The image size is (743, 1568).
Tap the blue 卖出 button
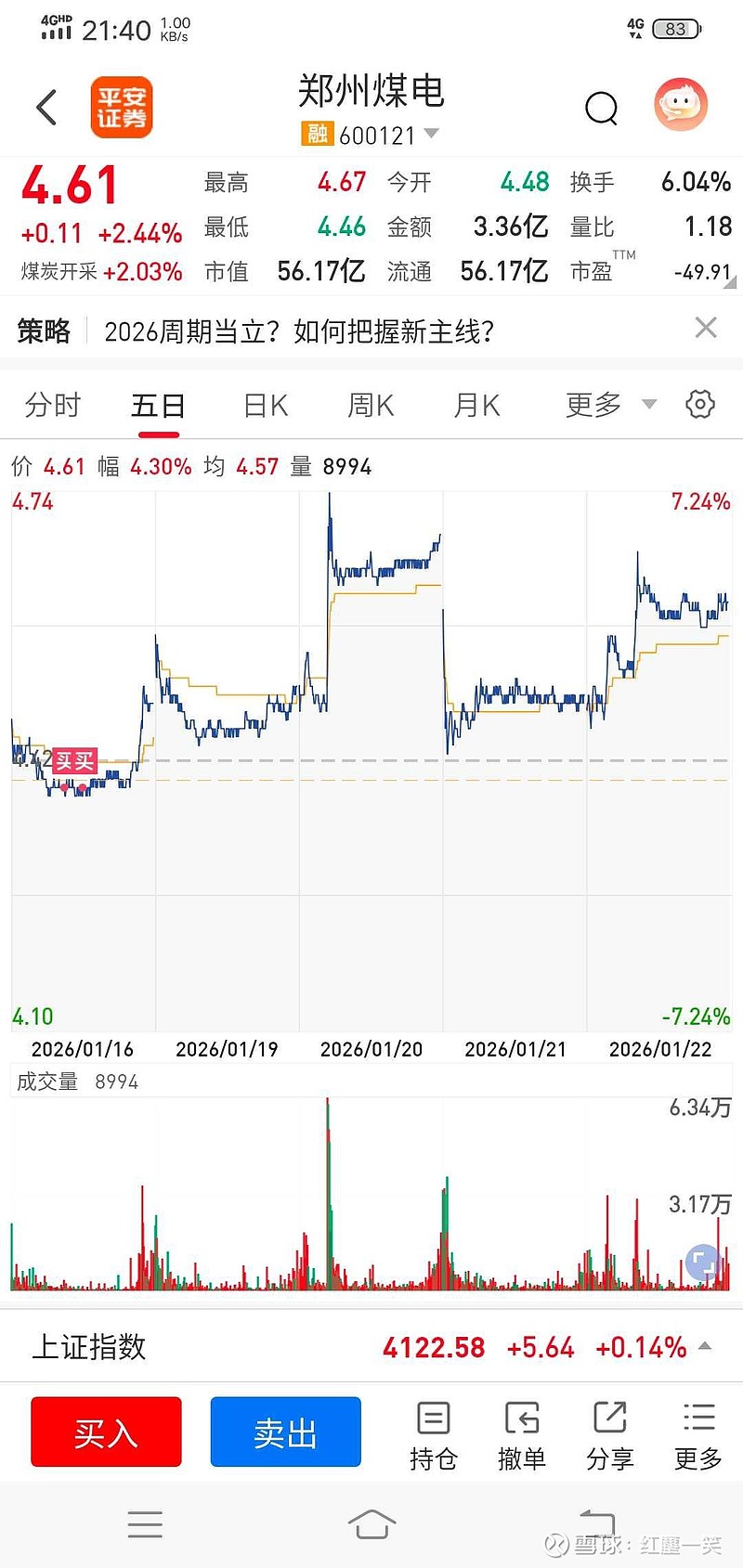[x=285, y=1432]
